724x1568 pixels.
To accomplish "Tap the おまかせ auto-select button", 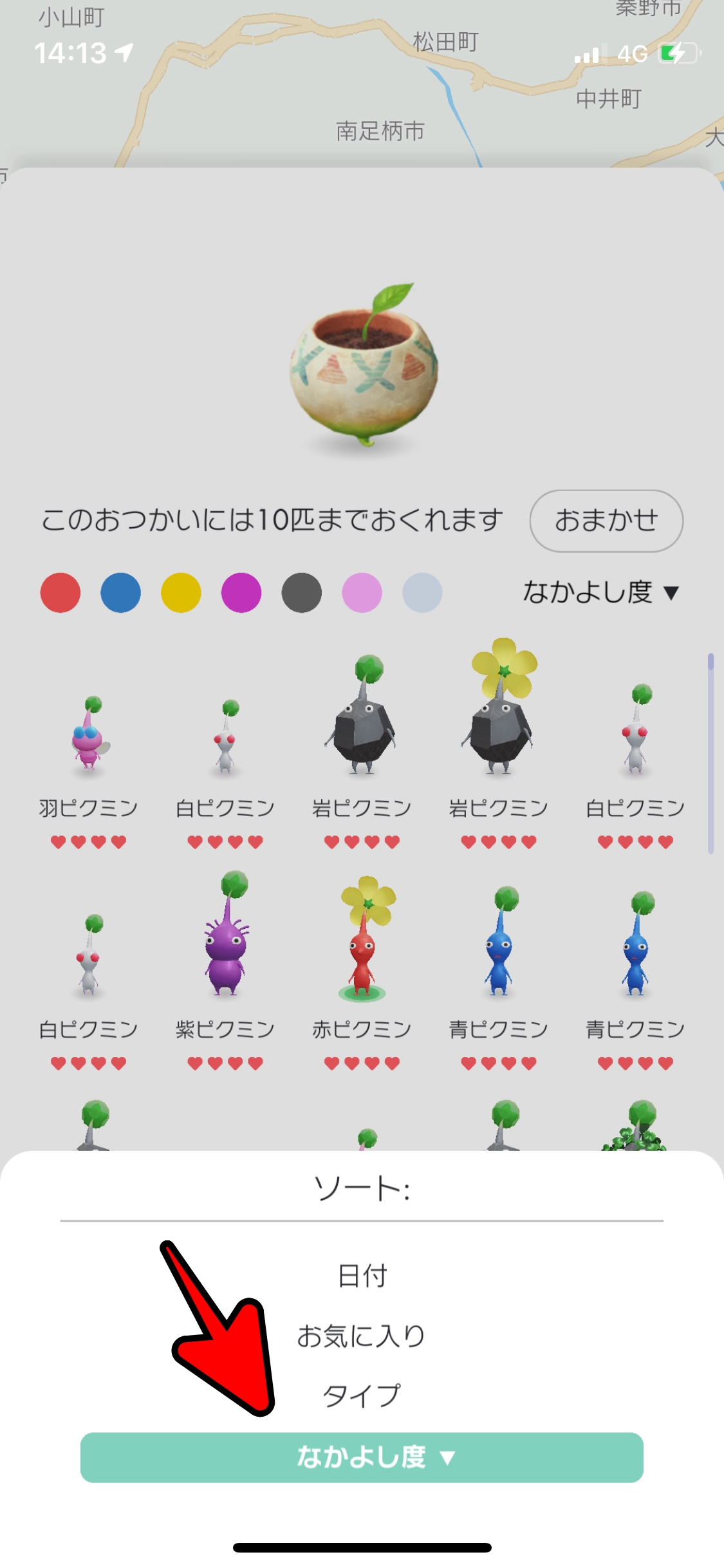I will point(606,521).
